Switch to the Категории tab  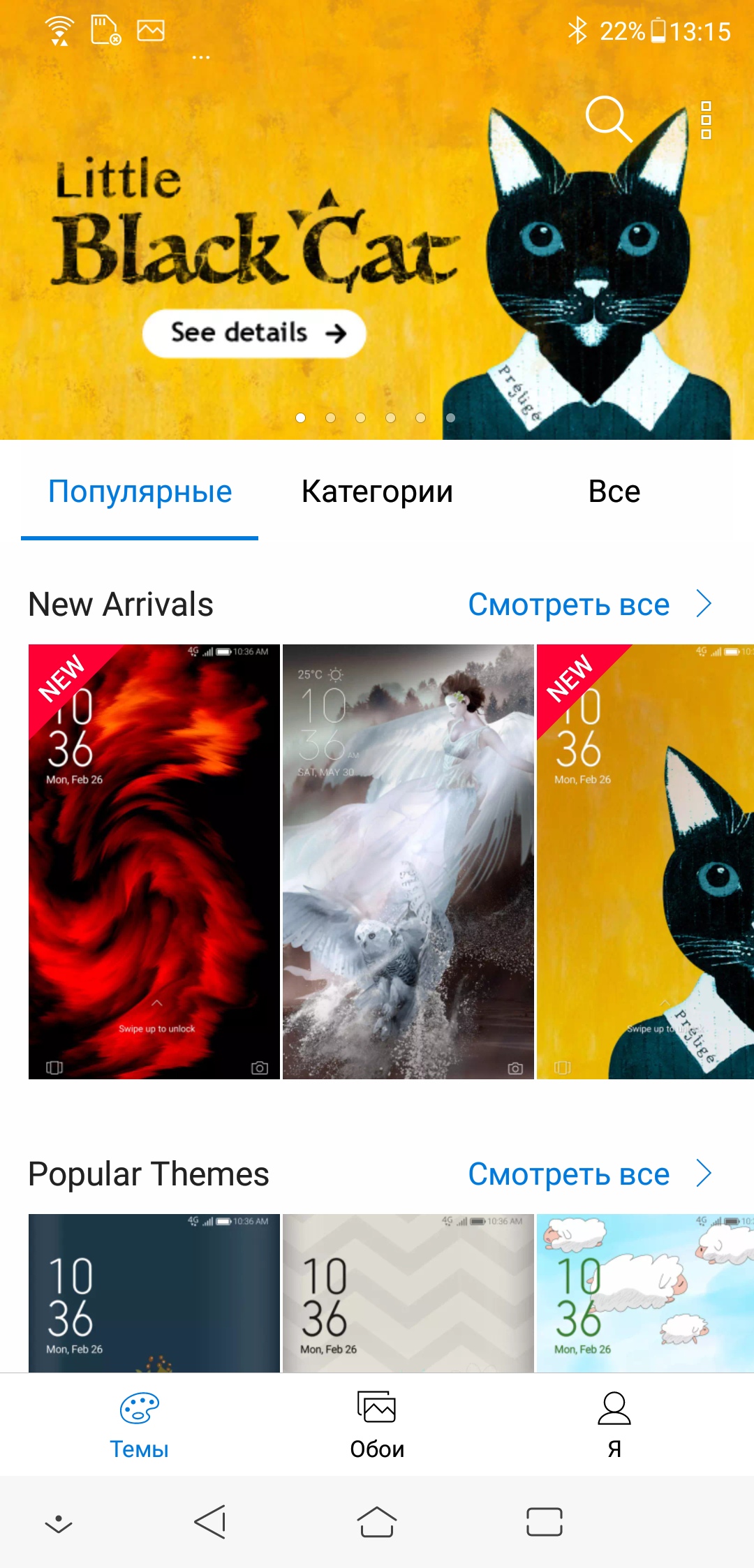(x=377, y=491)
